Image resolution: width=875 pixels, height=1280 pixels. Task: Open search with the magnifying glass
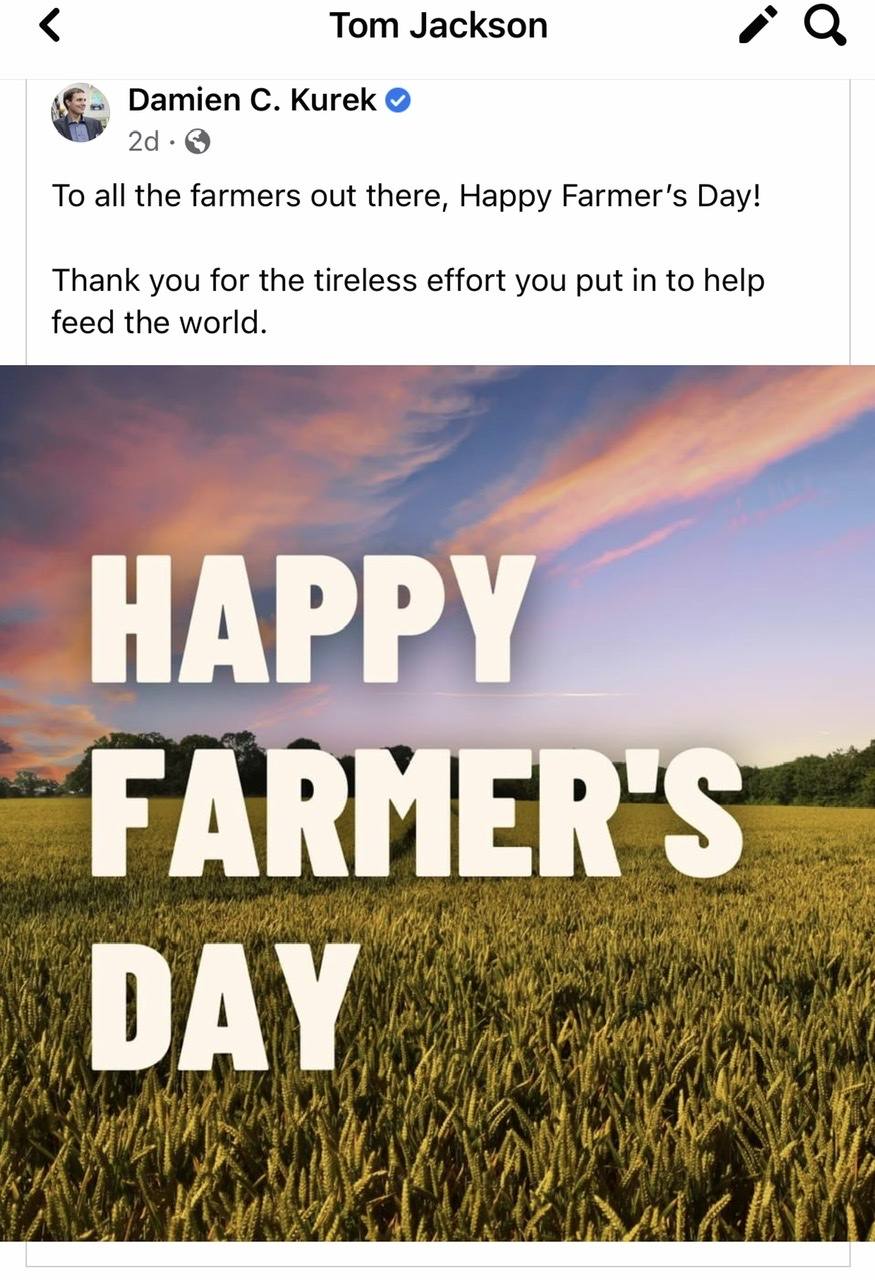coord(826,26)
